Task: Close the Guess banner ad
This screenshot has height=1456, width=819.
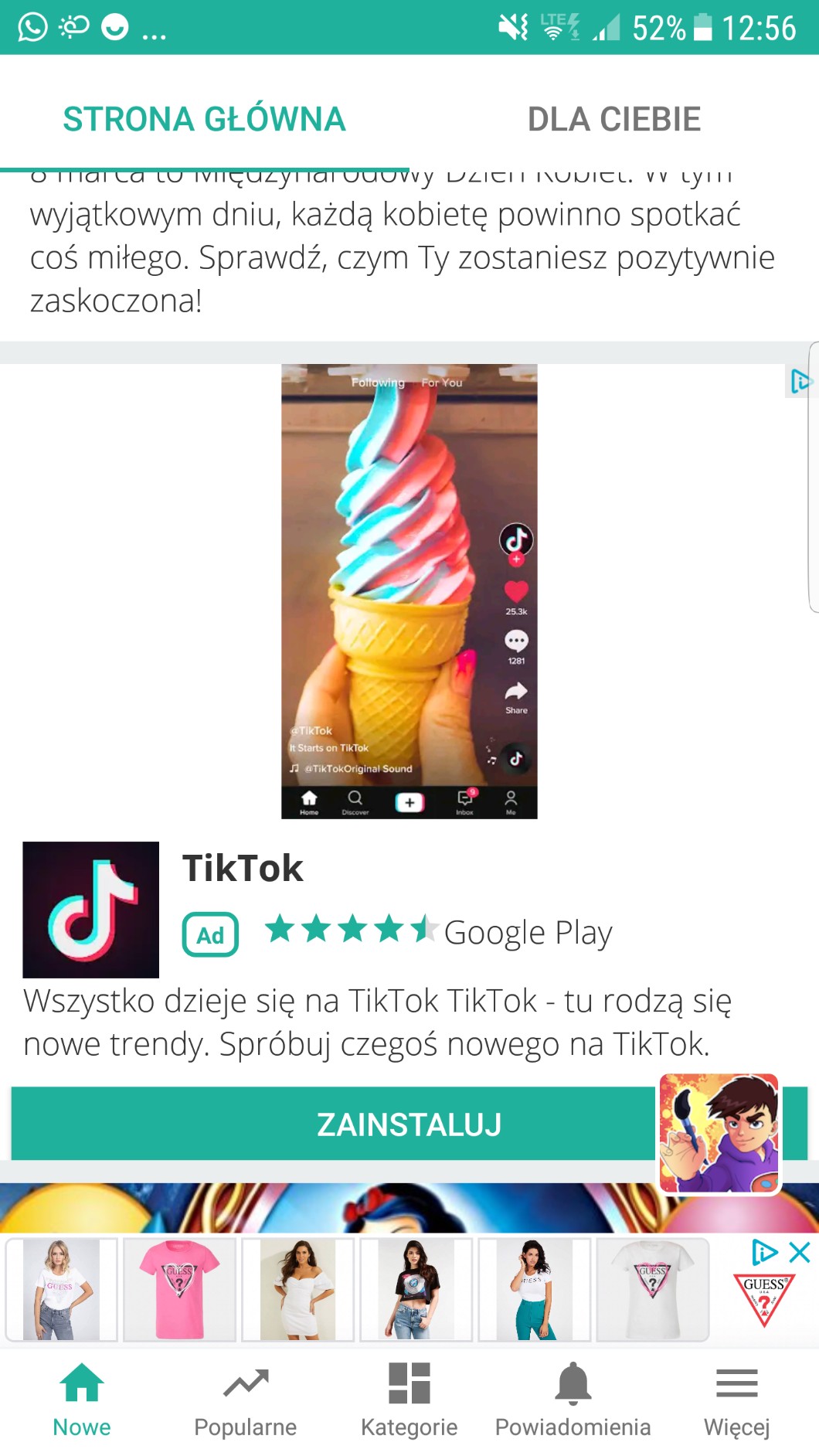Action: coord(800,1252)
